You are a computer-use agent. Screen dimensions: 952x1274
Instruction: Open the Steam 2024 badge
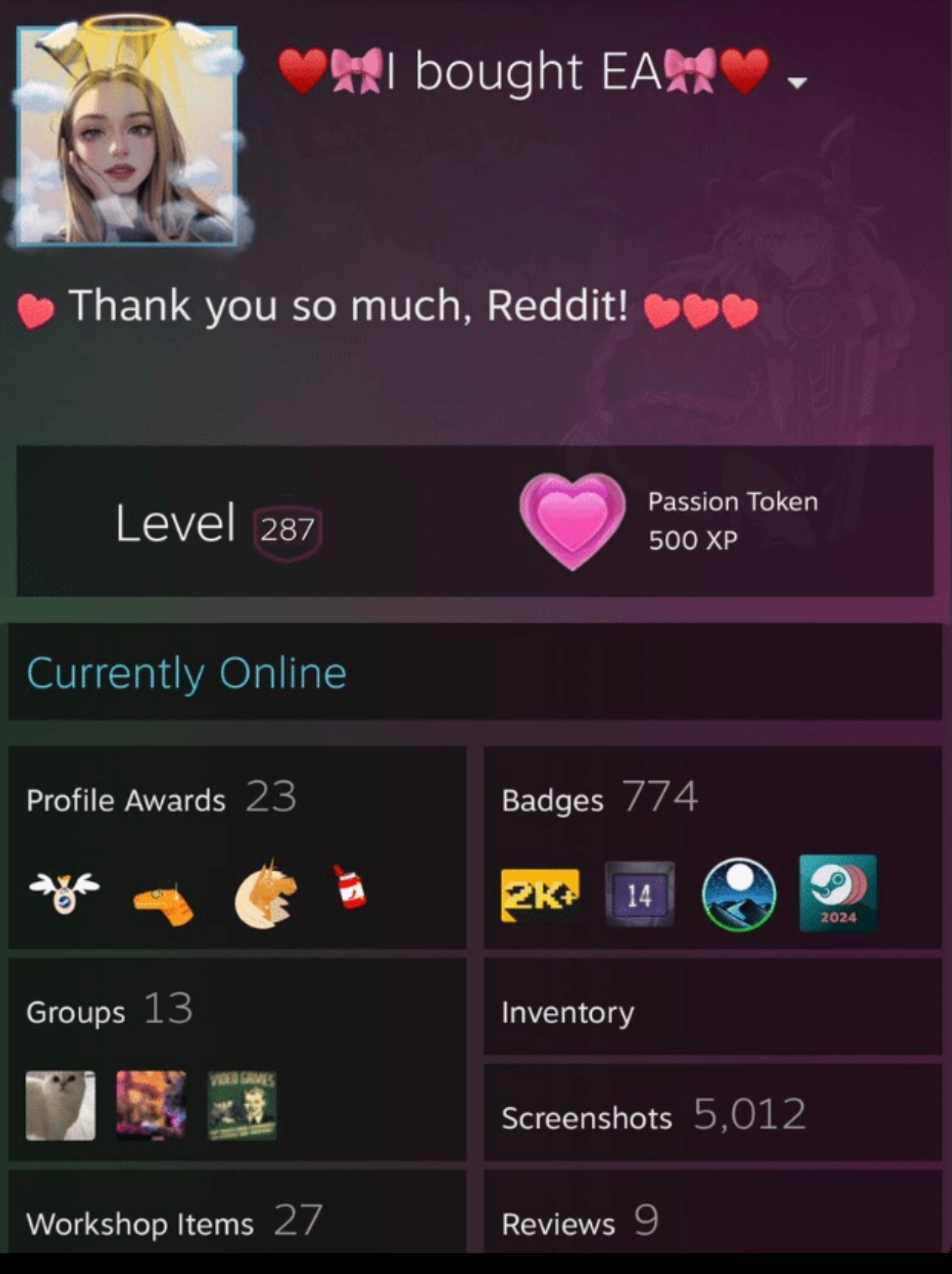(x=837, y=893)
